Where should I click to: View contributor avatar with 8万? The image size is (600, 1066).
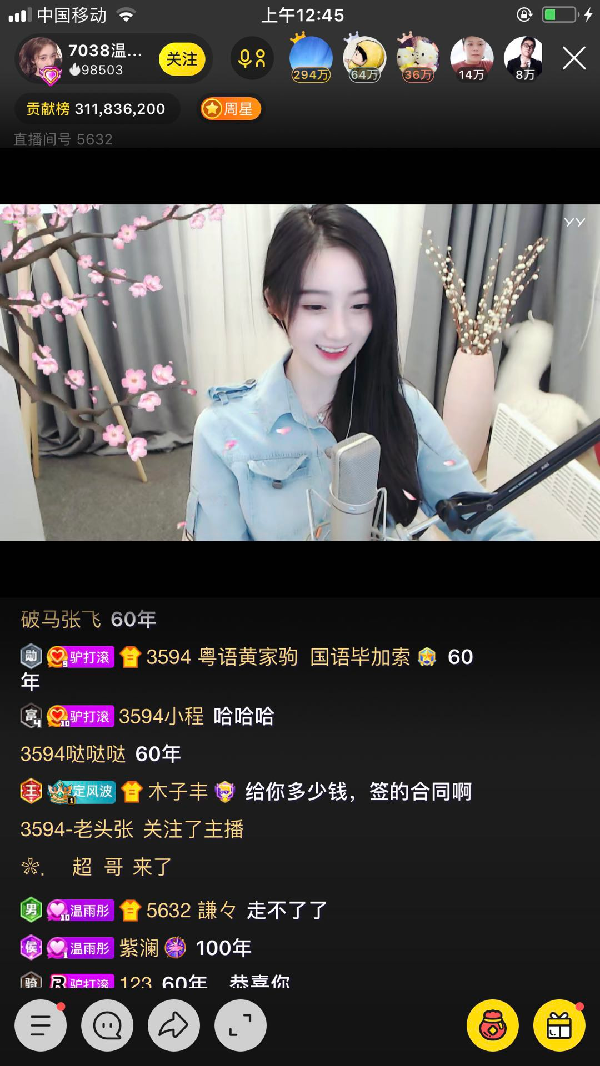coord(524,58)
